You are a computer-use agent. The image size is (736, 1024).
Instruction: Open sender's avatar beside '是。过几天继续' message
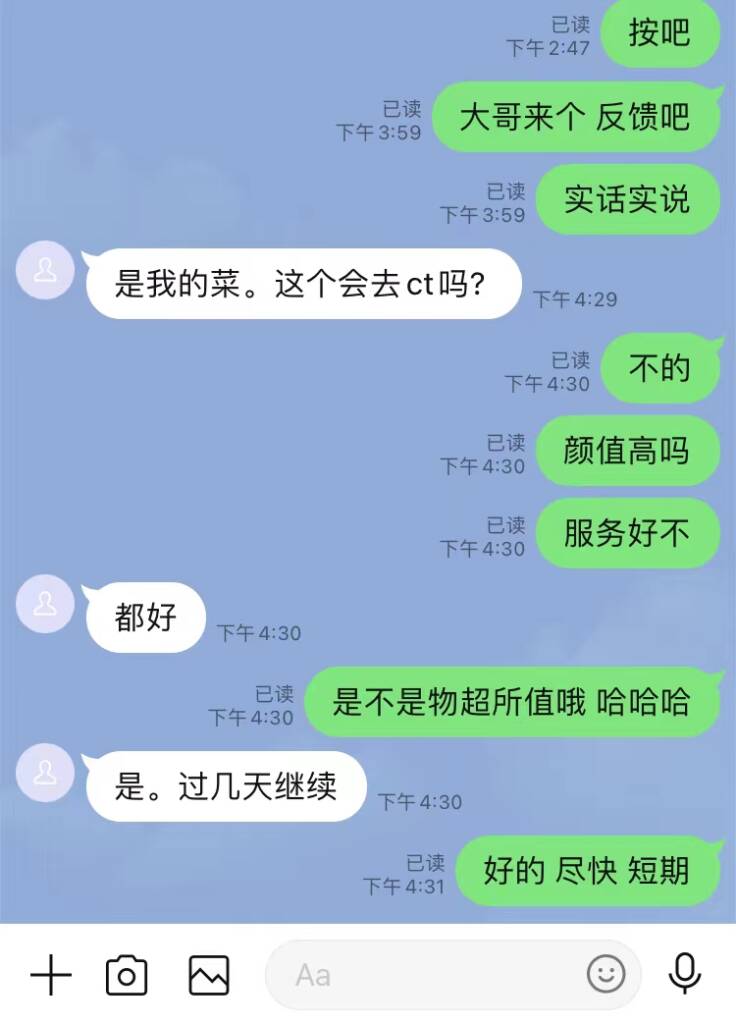[x=46, y=773]
